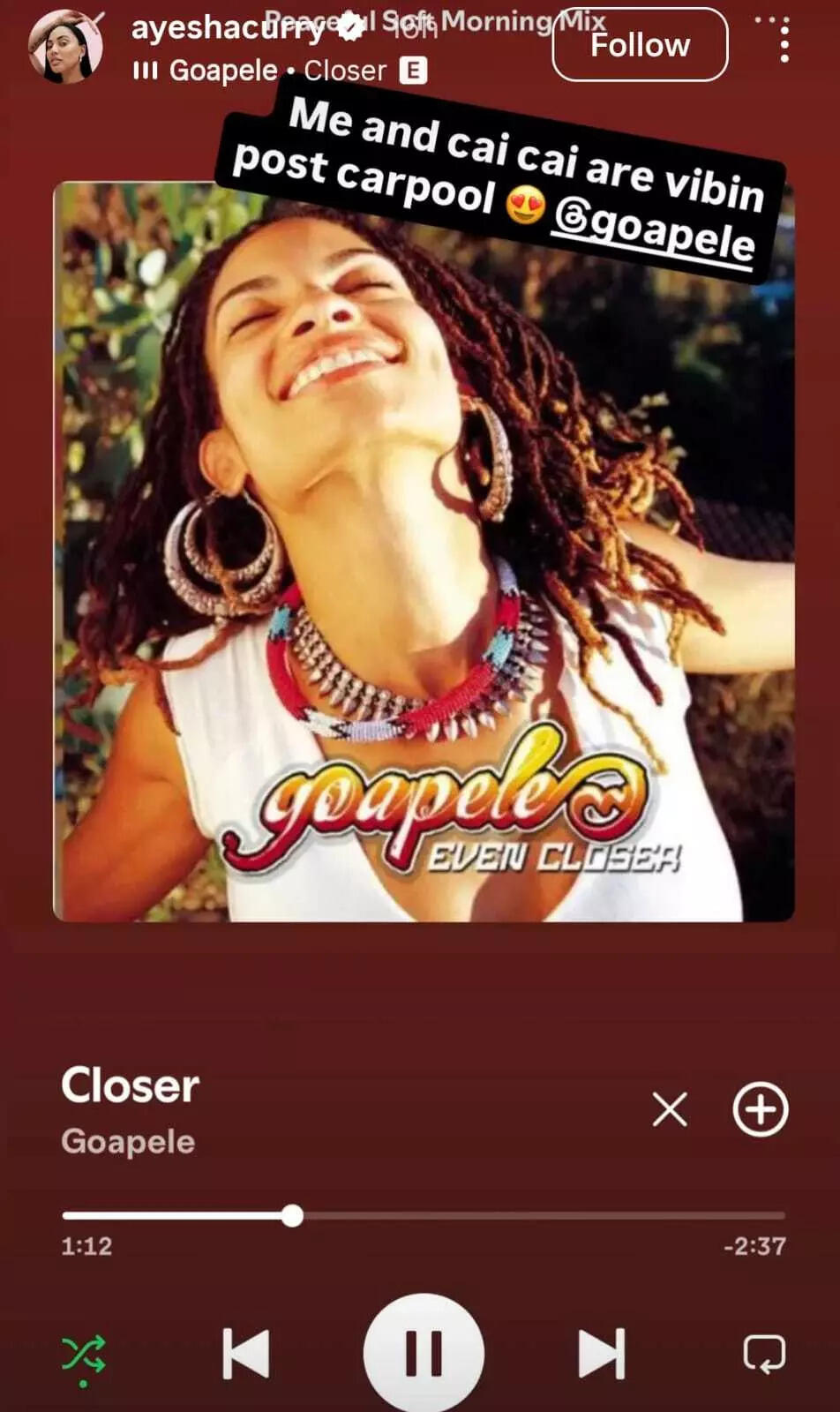Pause the current song
This screenshot has height=1412, width=840.
(422, 1352)
